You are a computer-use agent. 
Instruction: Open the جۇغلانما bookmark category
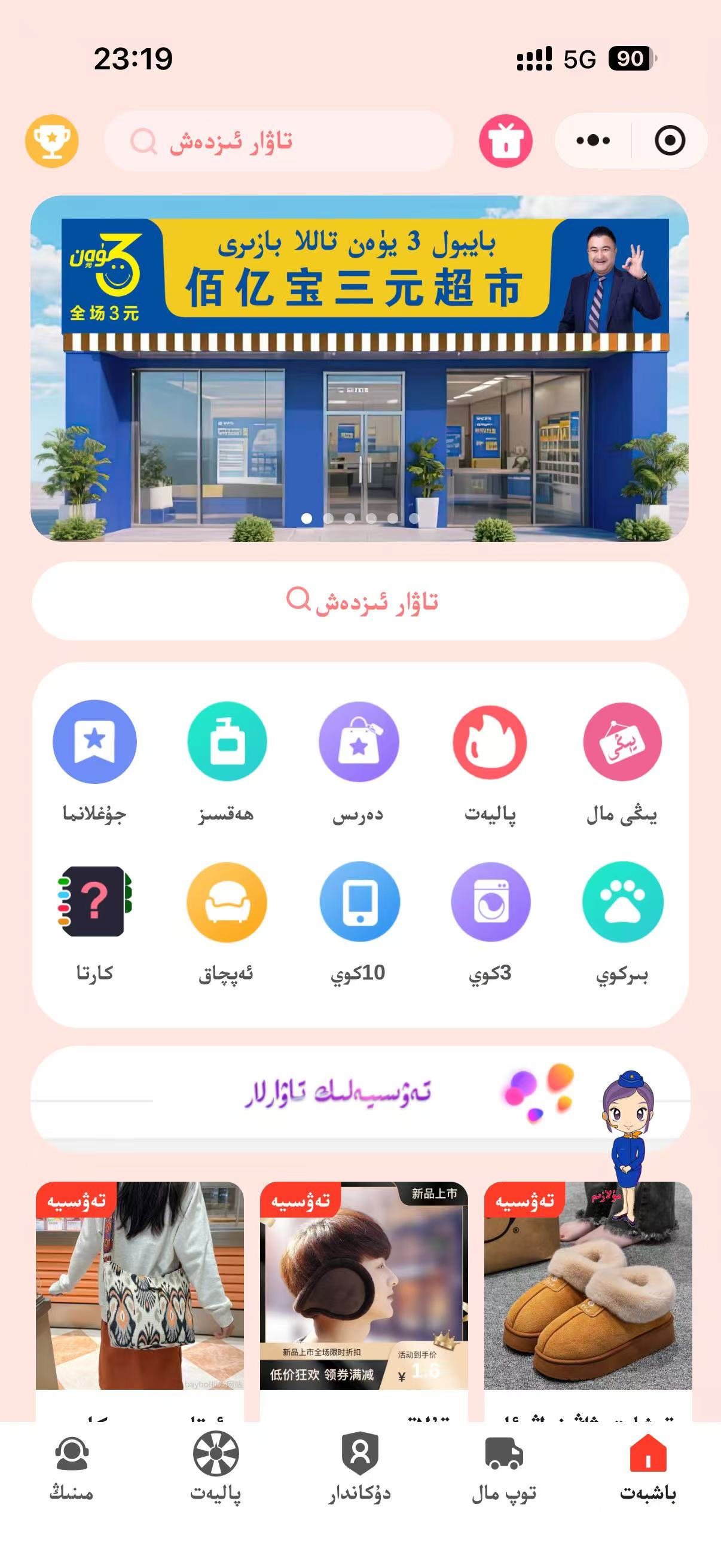(x=94, y=742)
